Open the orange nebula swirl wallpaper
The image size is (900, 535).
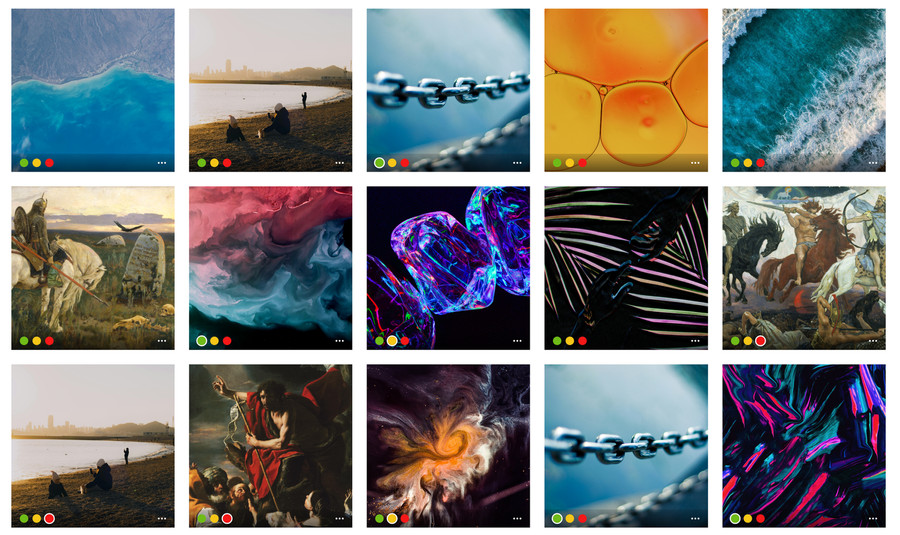tap(448, 436)
